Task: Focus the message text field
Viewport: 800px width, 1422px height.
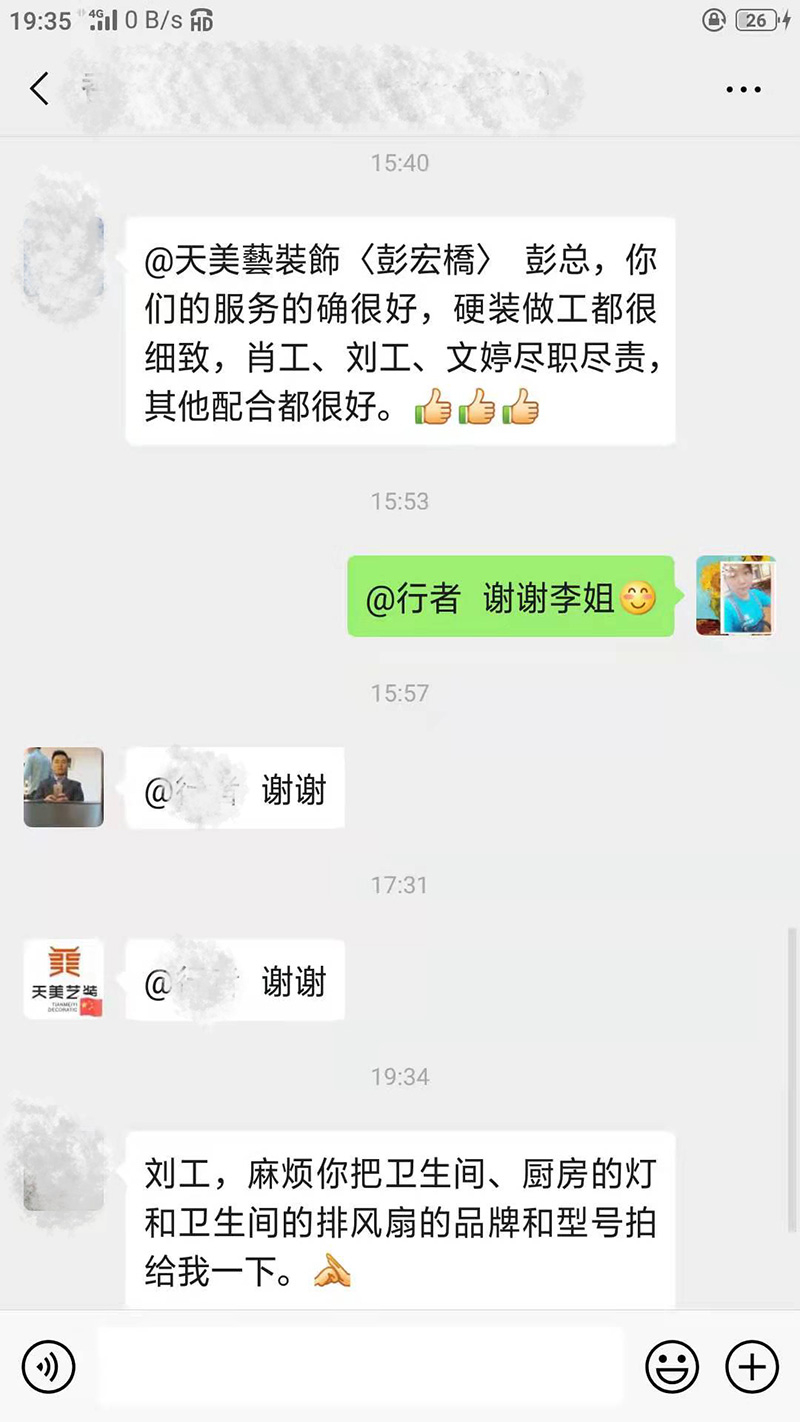Action: [x=360, y=1367]
